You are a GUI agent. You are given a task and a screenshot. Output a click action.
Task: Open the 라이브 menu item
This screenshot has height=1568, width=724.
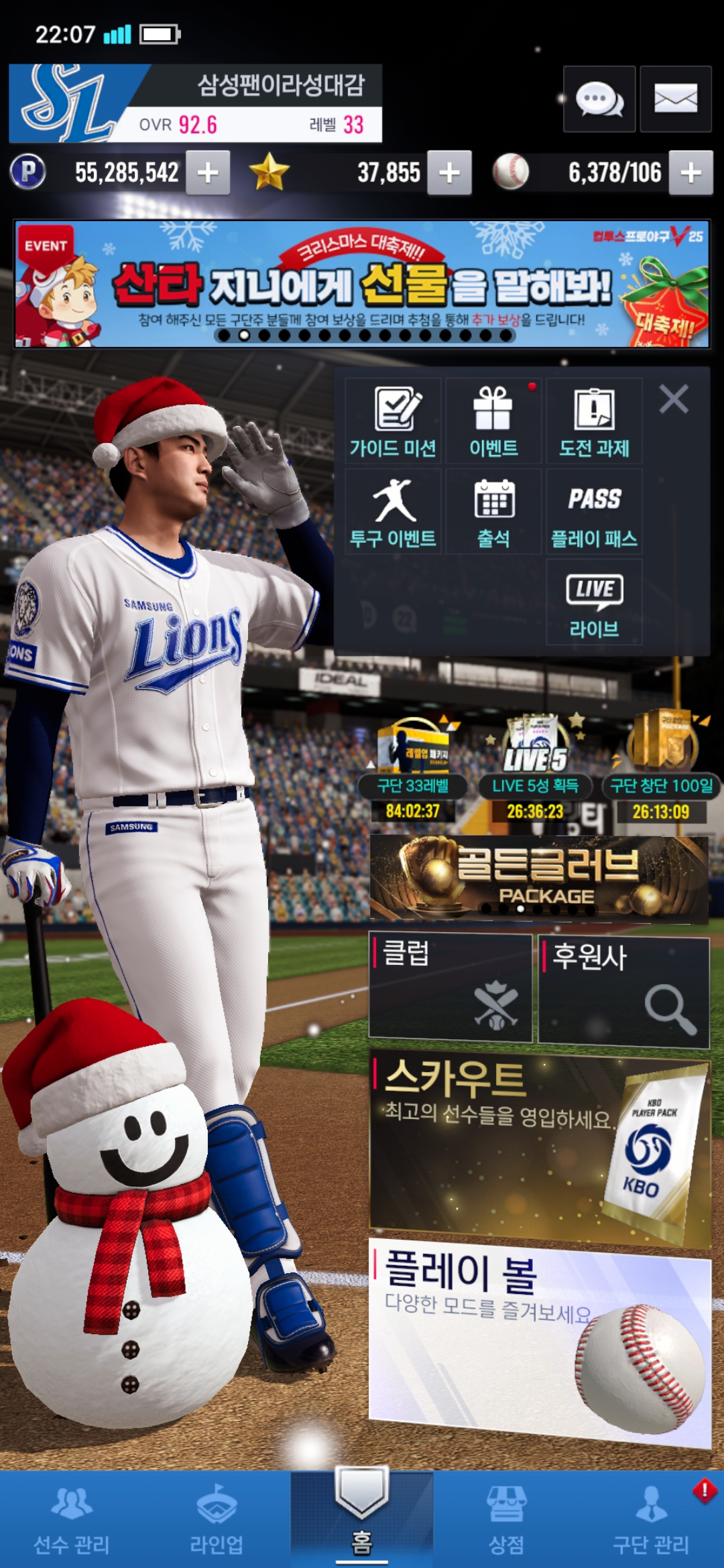[594, 602]
